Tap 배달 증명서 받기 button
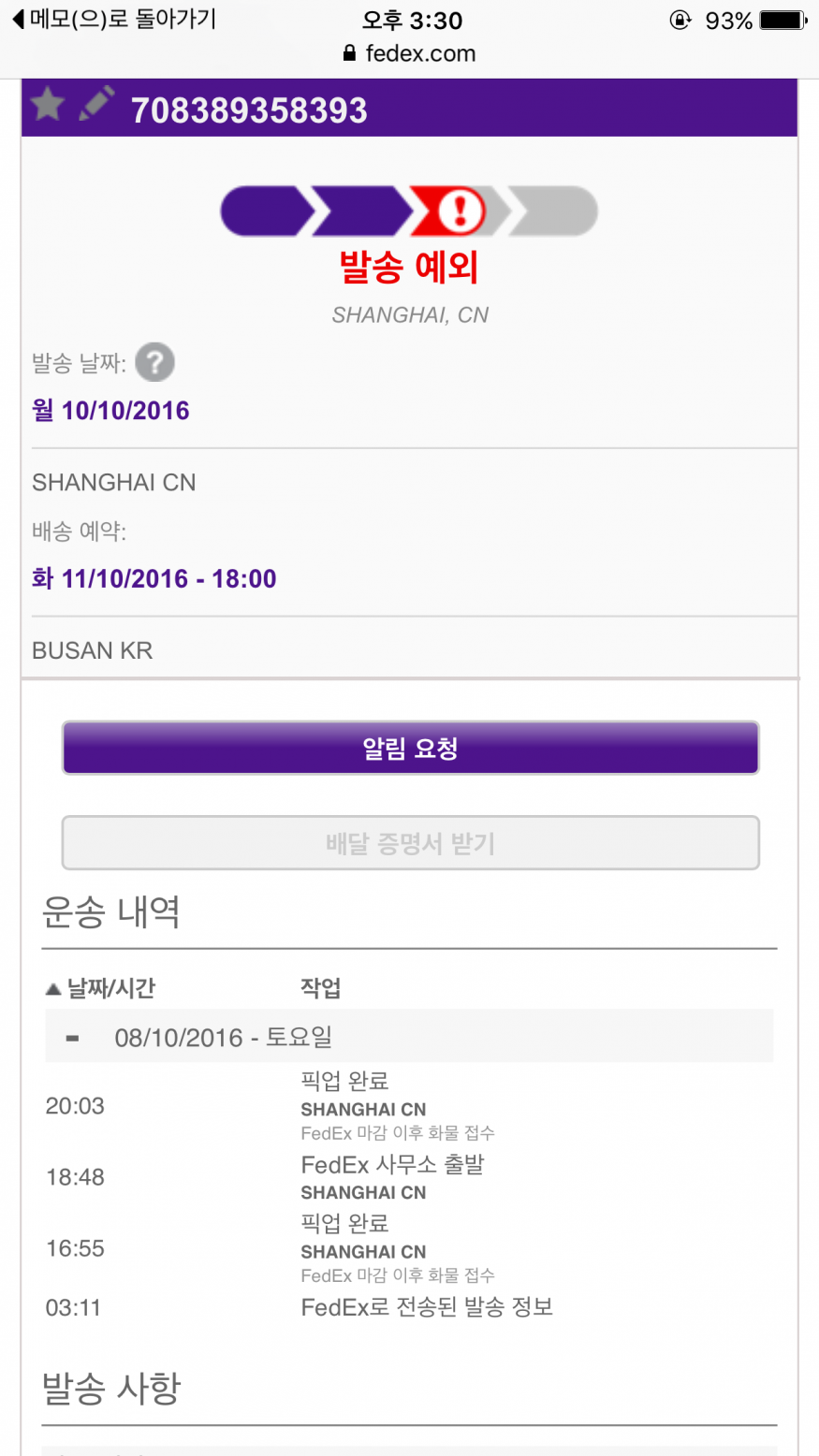 (410, 843)
